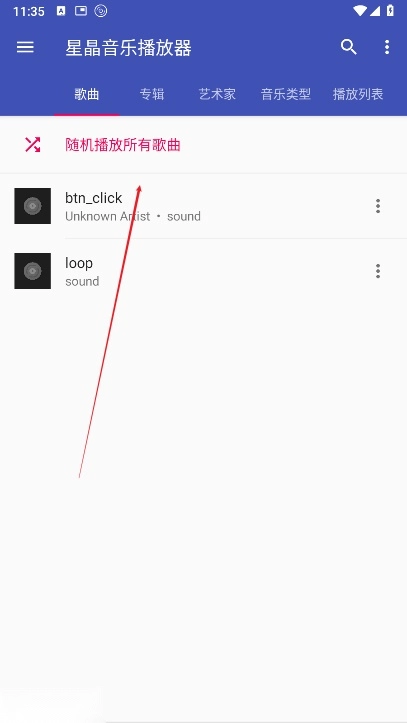Open more options for loop

[378, 271]
